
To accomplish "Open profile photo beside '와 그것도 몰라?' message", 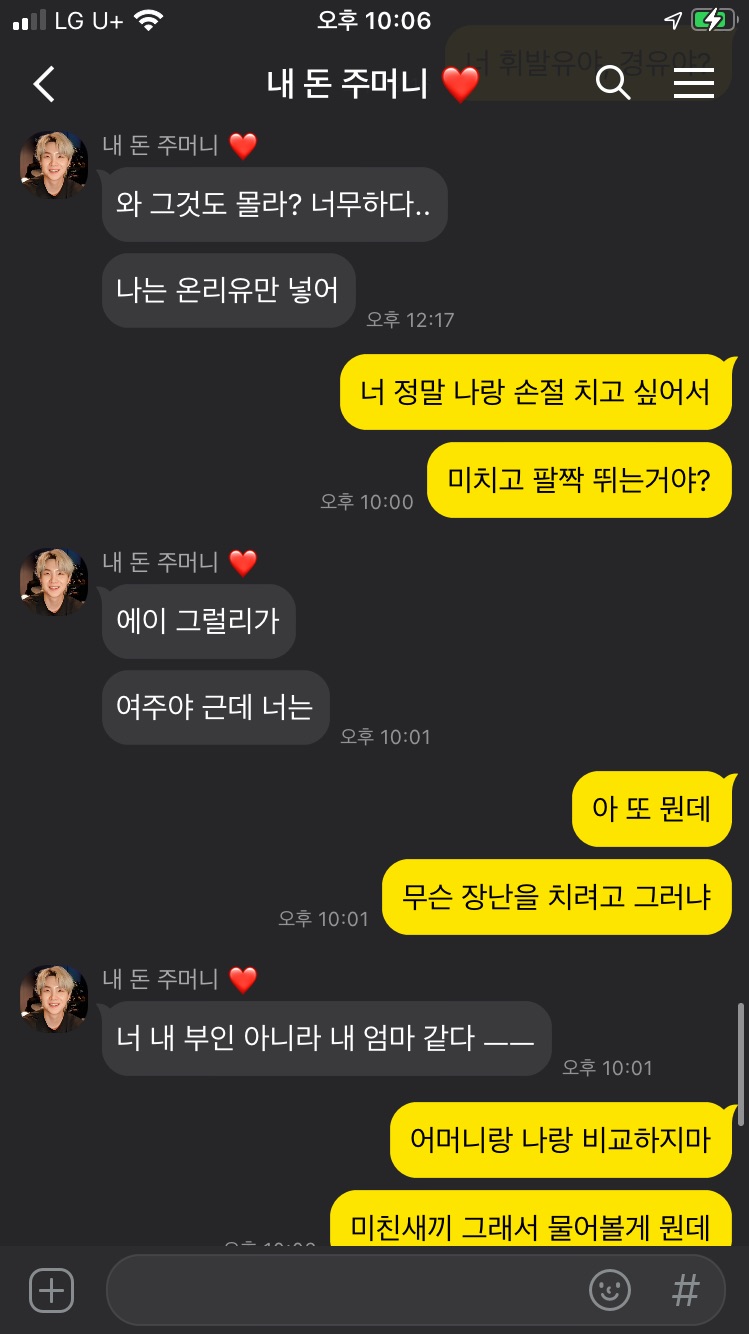I will click(53, 164).
